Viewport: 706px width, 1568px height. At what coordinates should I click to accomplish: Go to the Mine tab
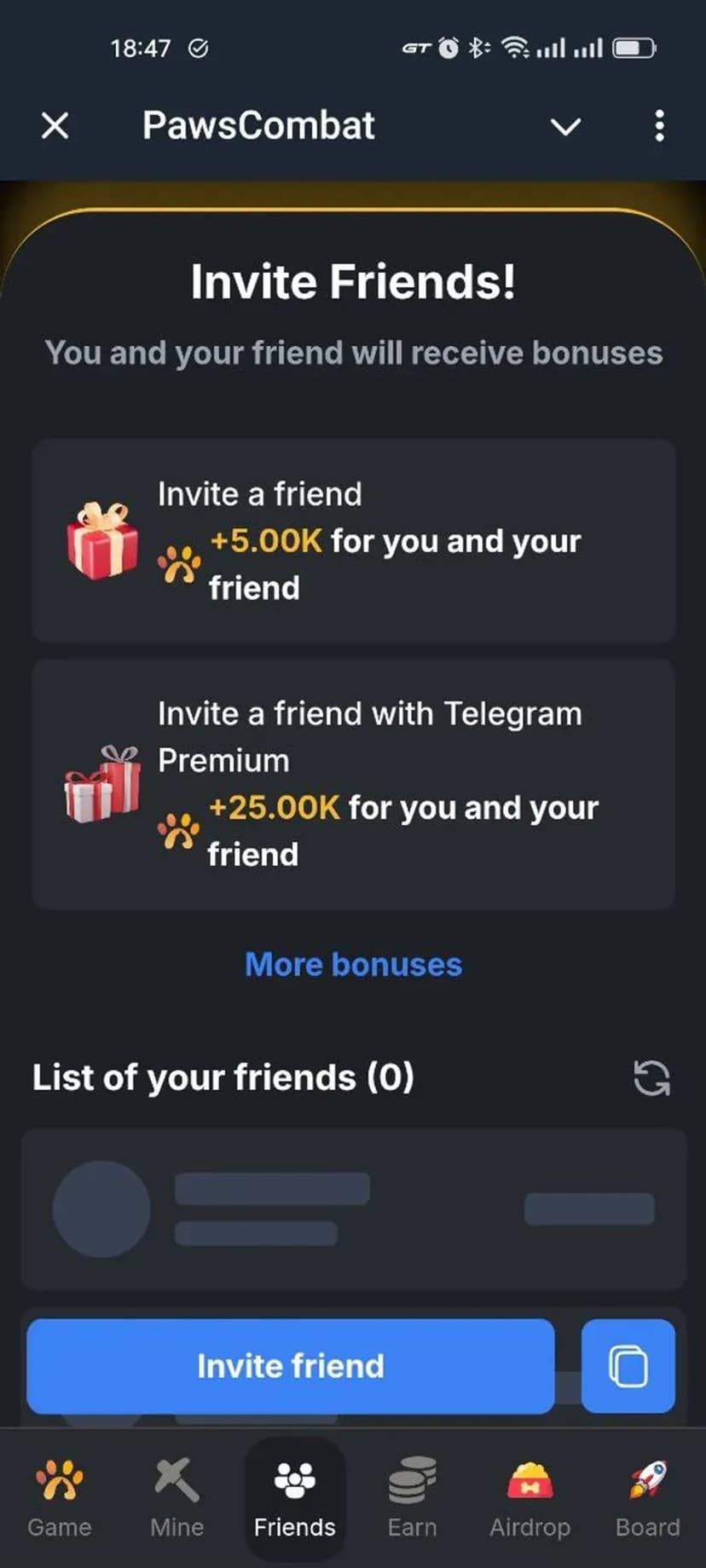point(176,1497)
